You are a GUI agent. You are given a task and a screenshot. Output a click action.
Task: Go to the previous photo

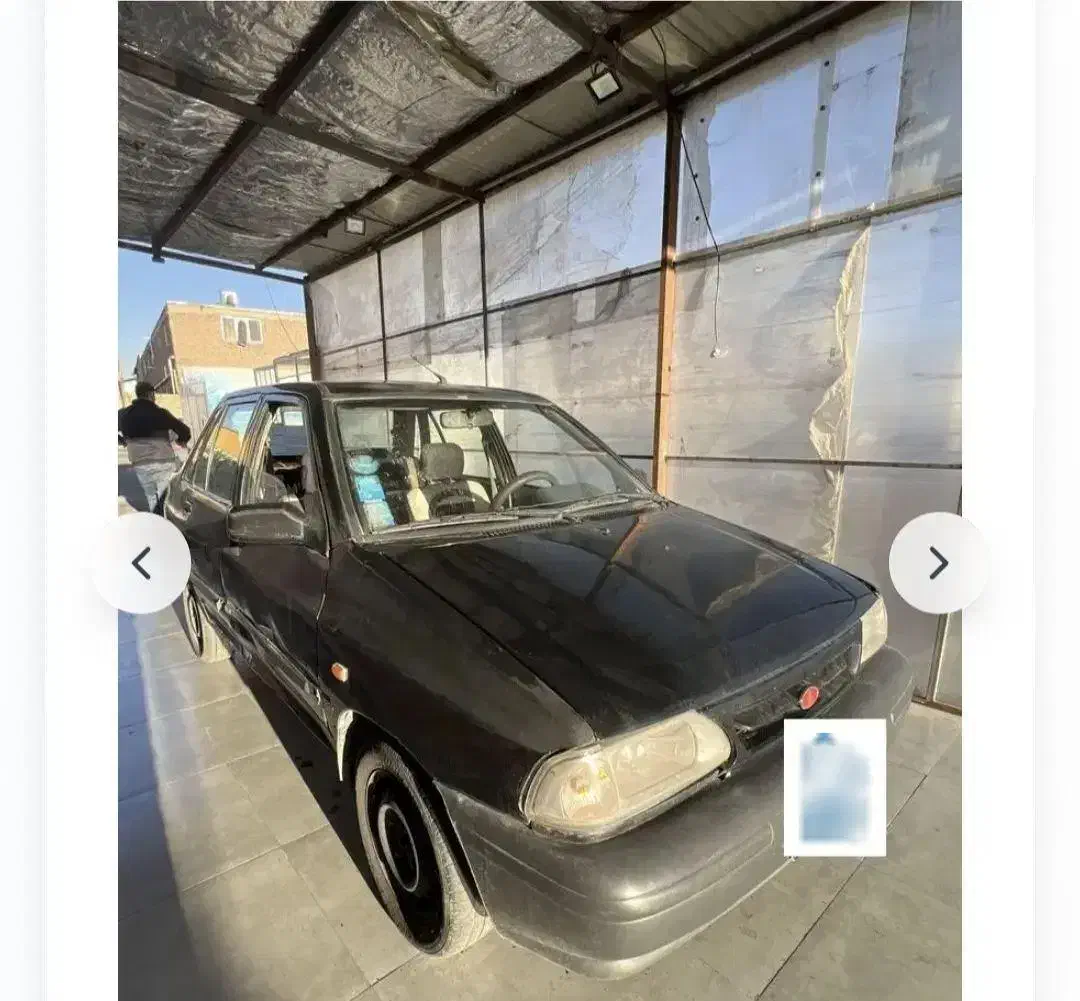(141, 563)
